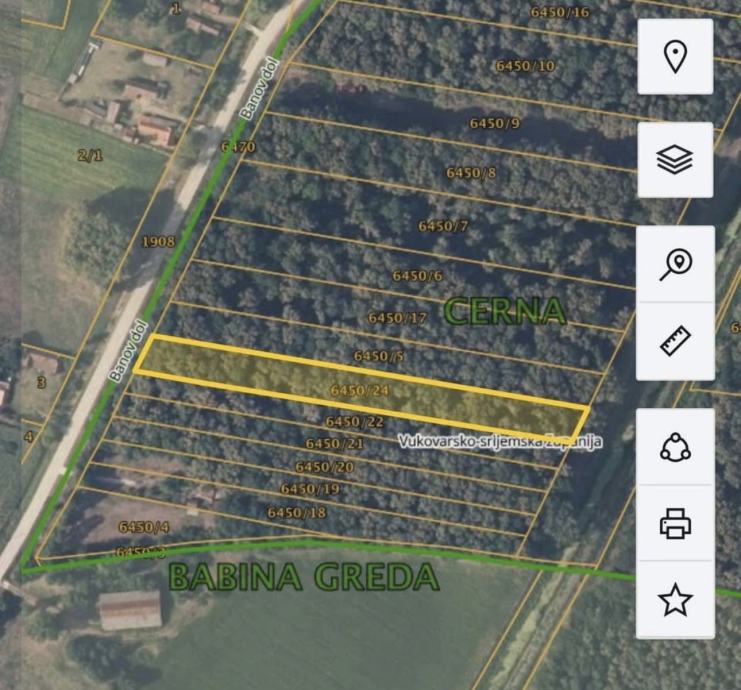
Task: Print the current map view
Action: (x=675, y=523)
